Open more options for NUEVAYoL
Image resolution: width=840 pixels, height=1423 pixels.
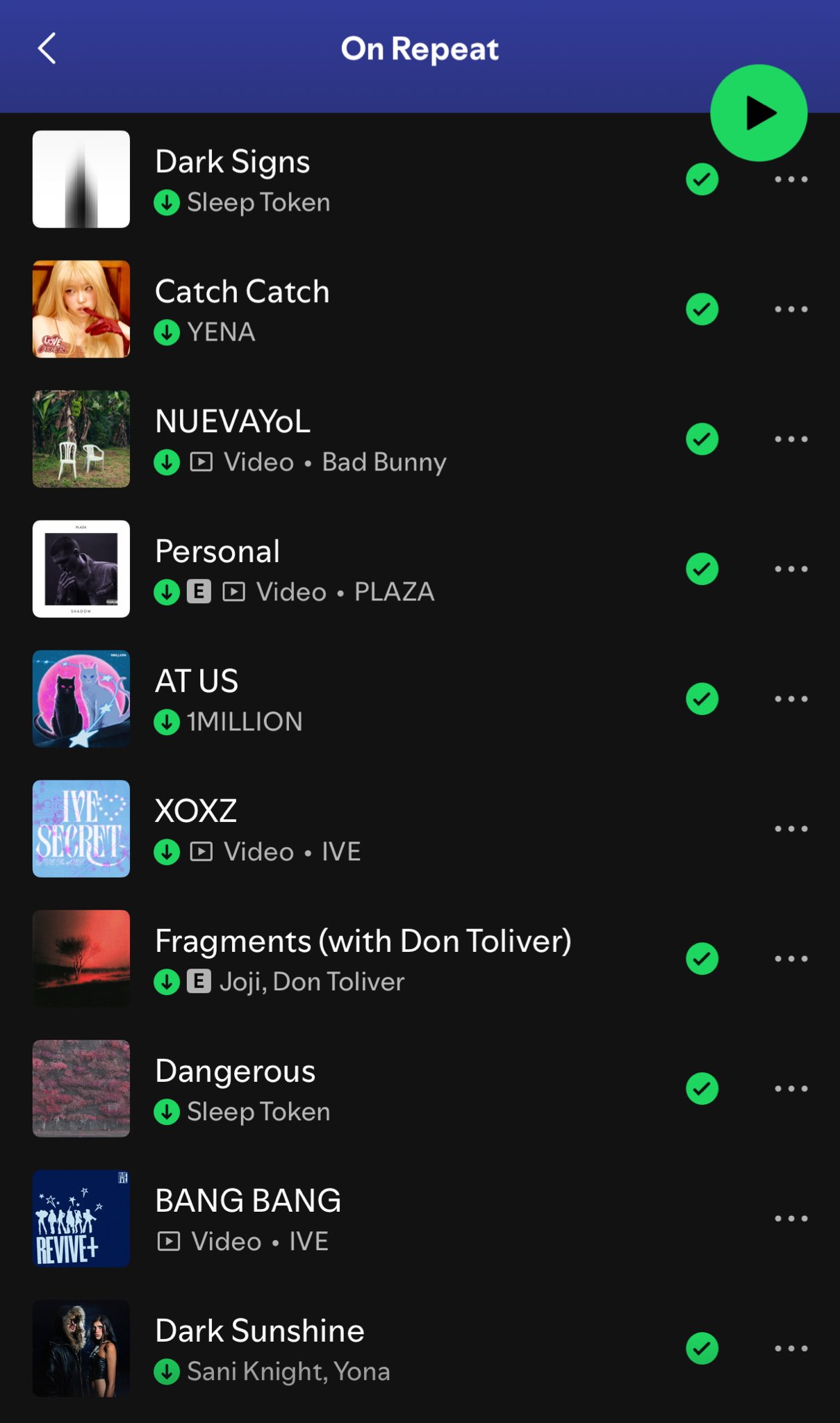point(791,439)
